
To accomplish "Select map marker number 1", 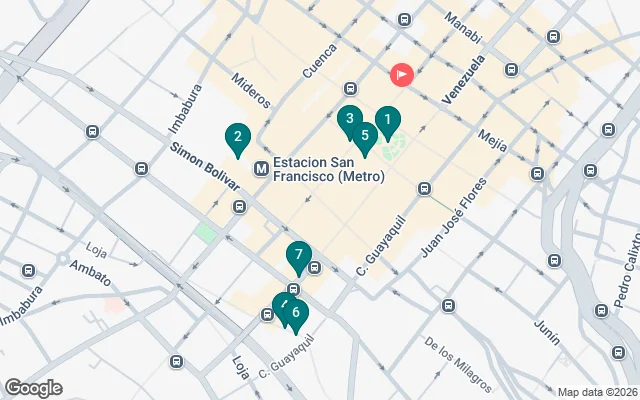I will (388, 120).
